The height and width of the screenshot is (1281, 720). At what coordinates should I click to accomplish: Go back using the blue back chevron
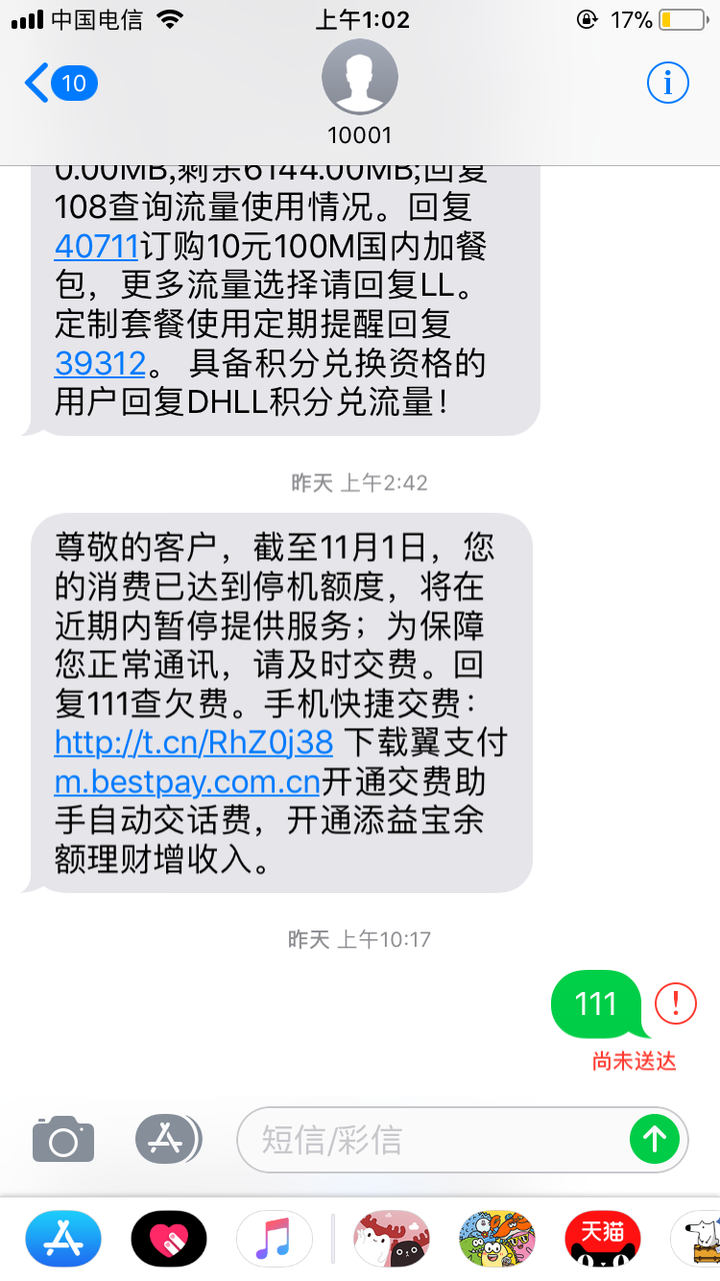[x=32, y=83]
